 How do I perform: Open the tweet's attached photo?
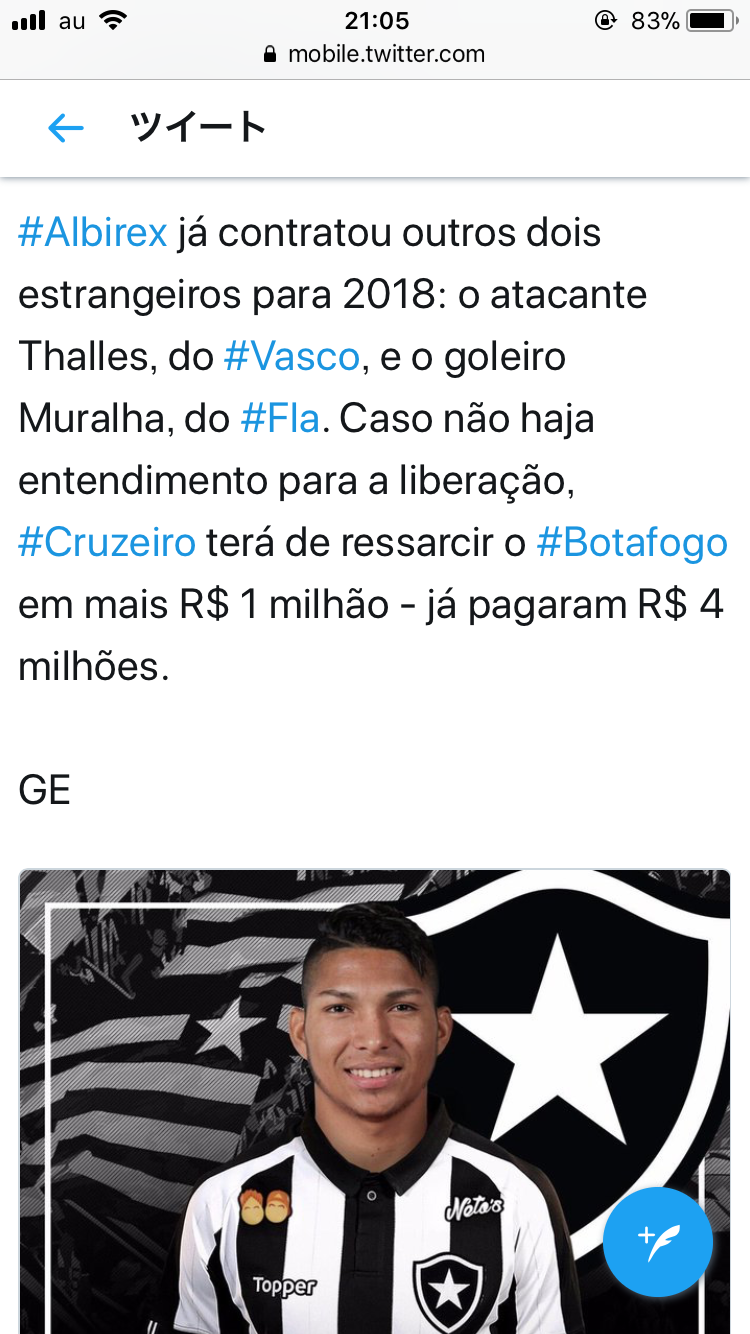[375, 1101]
